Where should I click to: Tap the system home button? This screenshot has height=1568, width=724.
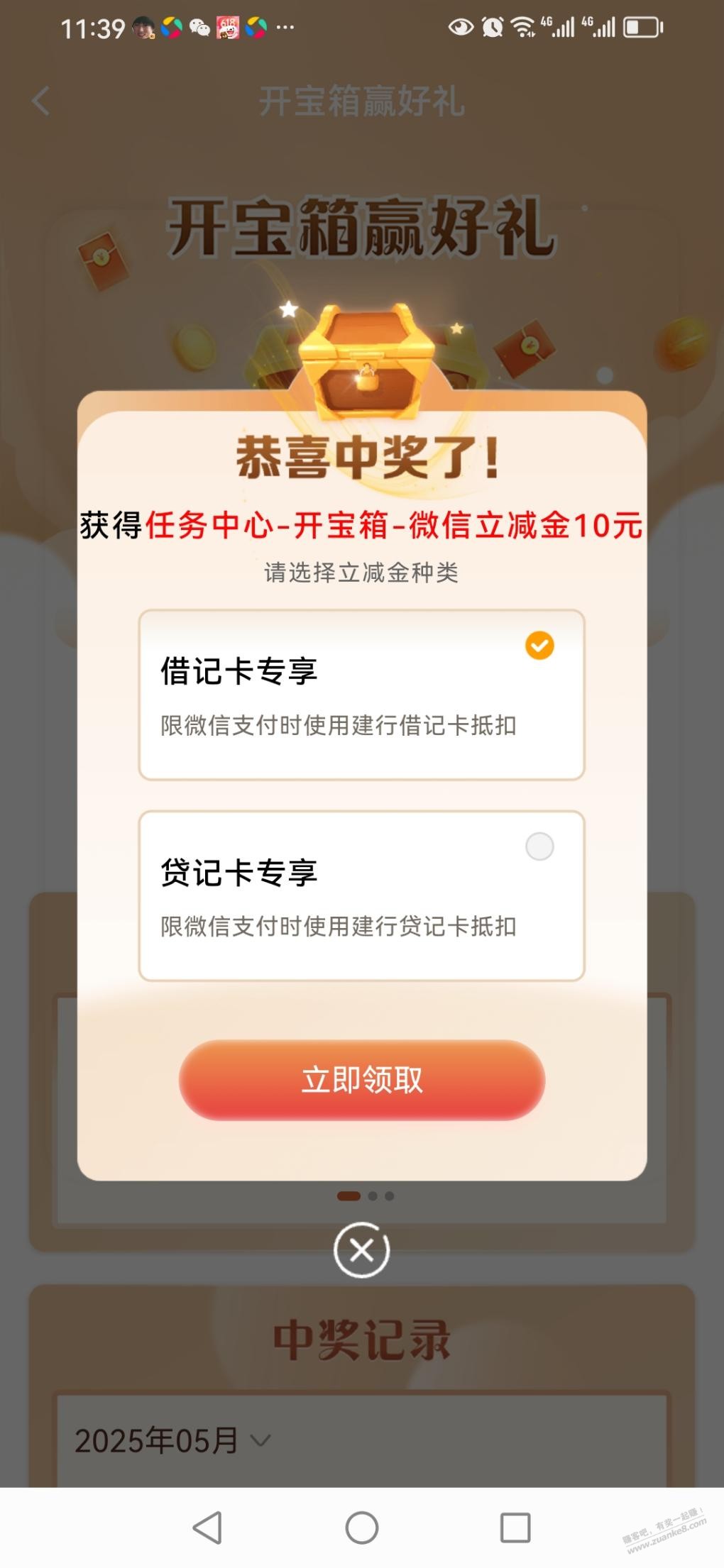click(x=361, y=1528)
